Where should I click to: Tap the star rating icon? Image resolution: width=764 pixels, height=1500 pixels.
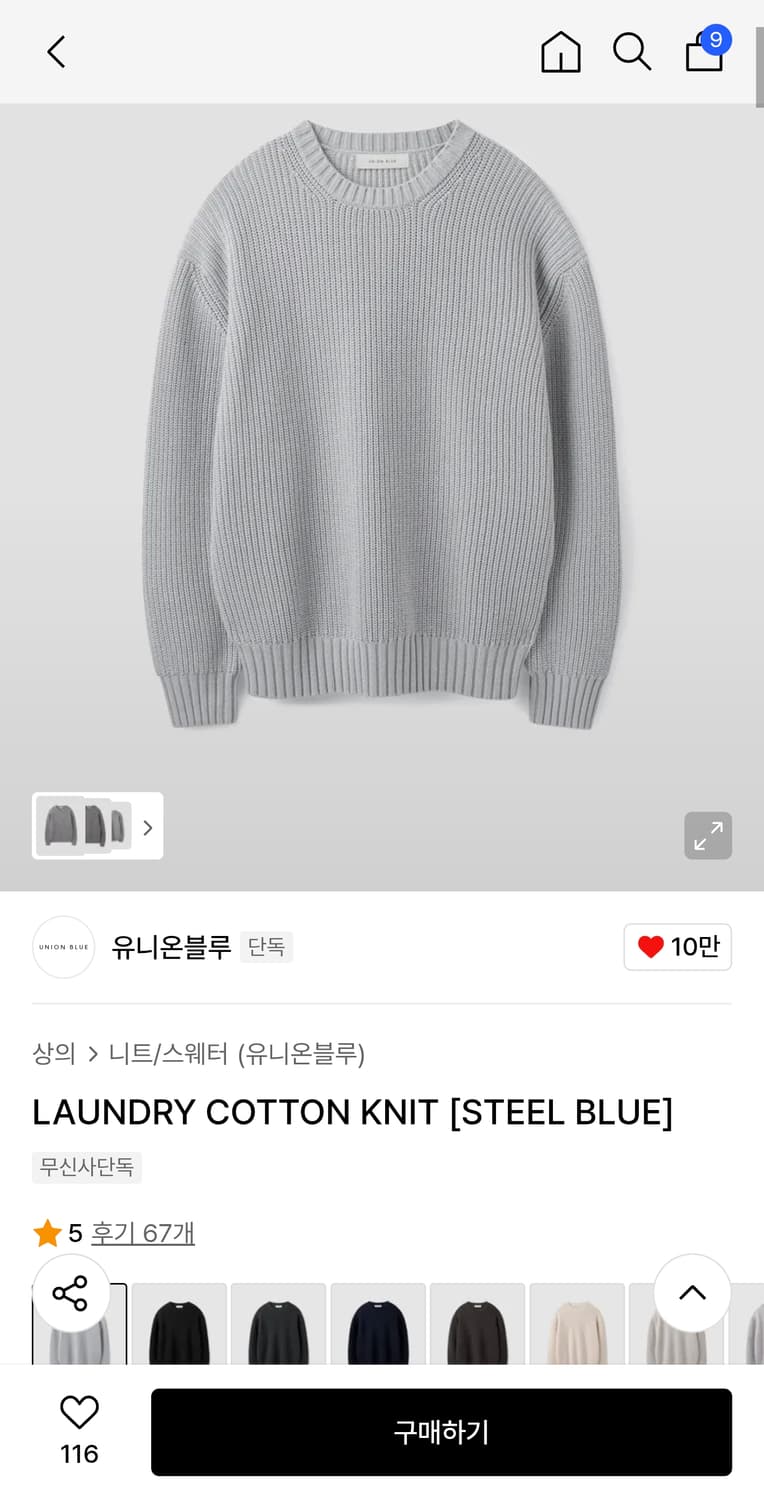pyautogui.click(x=46, y=1234)
